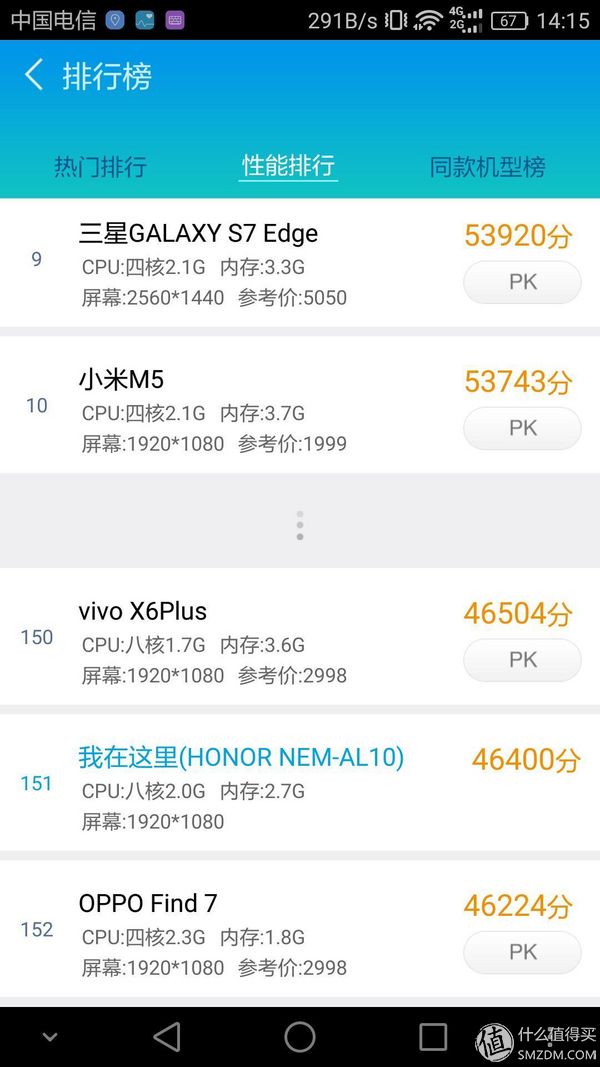Start PK against OPPO Find 7
600x1067 pixels.
coord(522,952)
